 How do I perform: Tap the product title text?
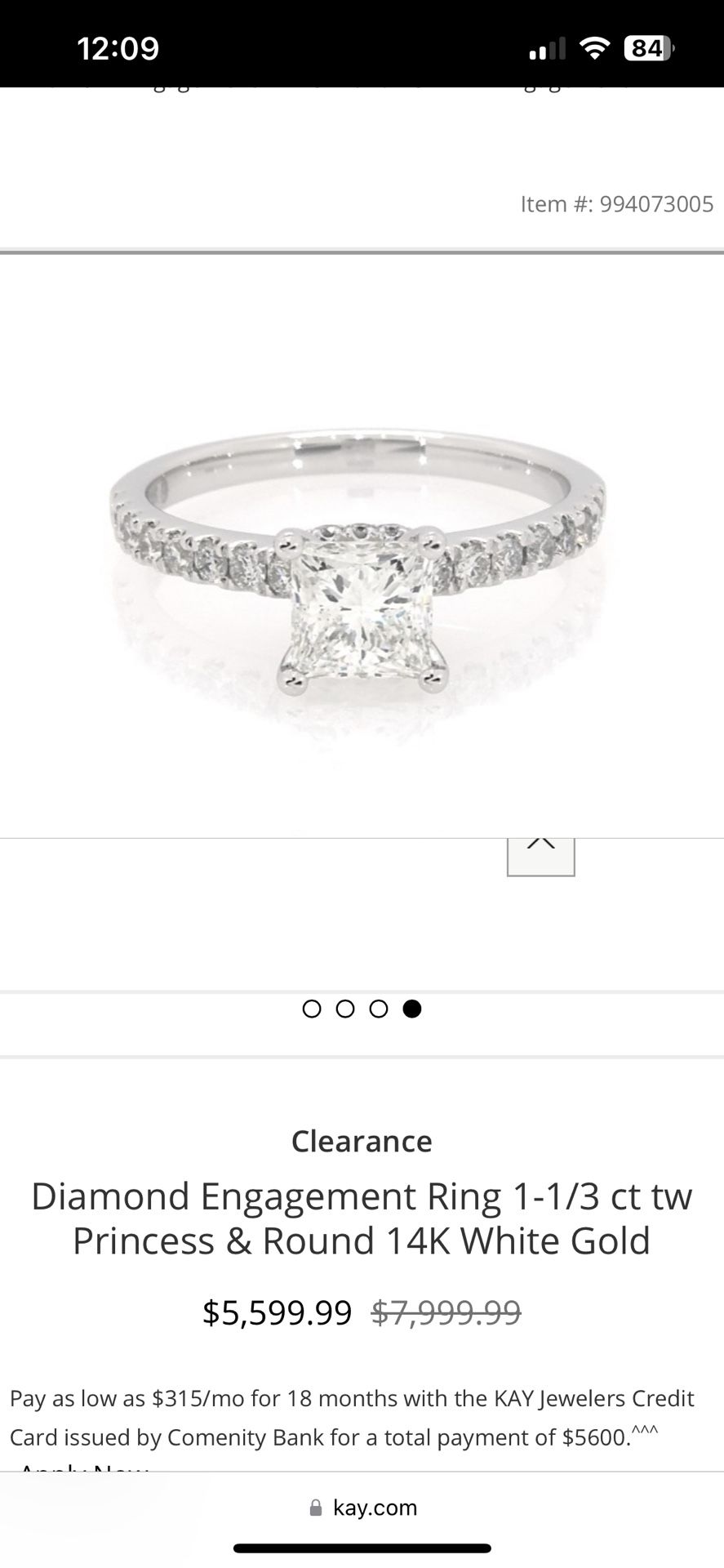[361, 1218]
